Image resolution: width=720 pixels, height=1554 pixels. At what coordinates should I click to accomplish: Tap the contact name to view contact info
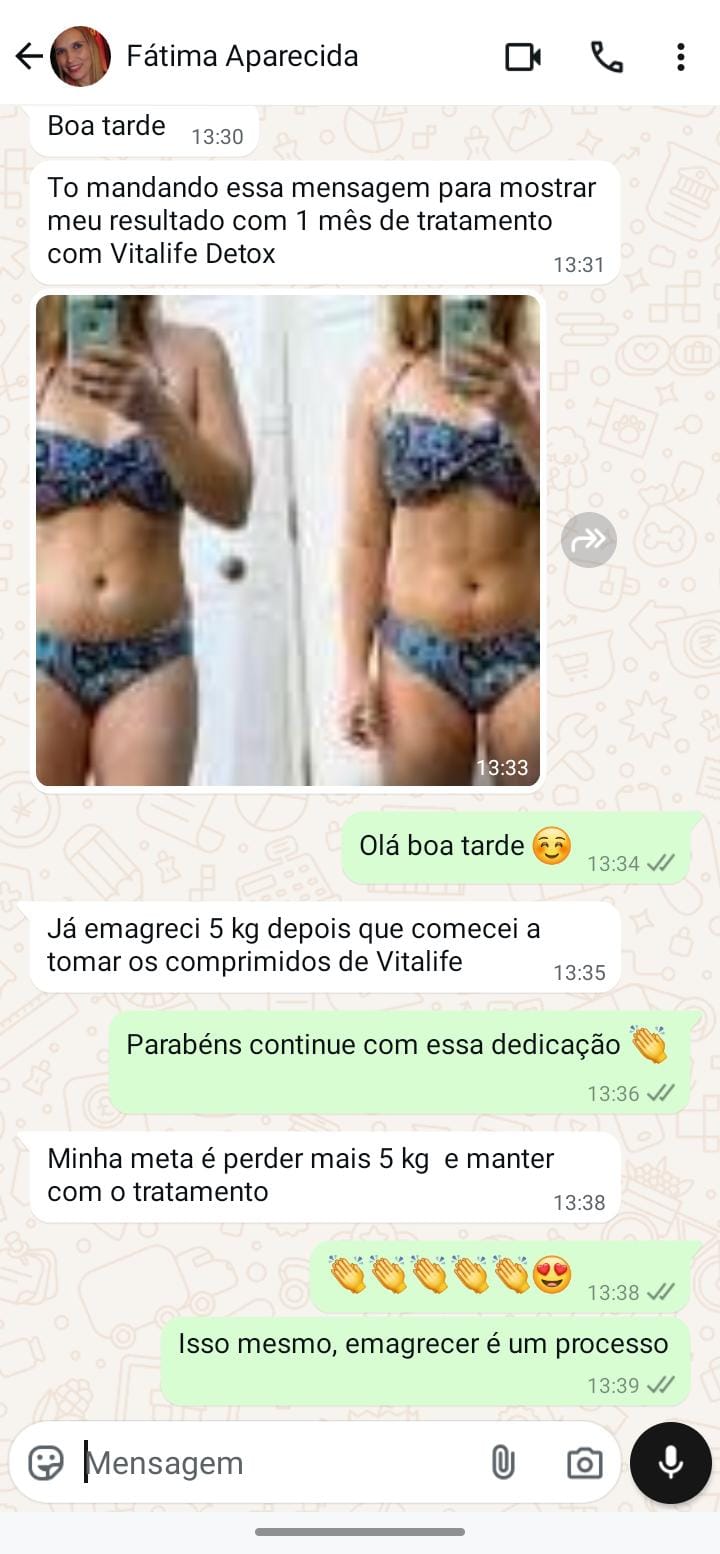click(243, 56)
